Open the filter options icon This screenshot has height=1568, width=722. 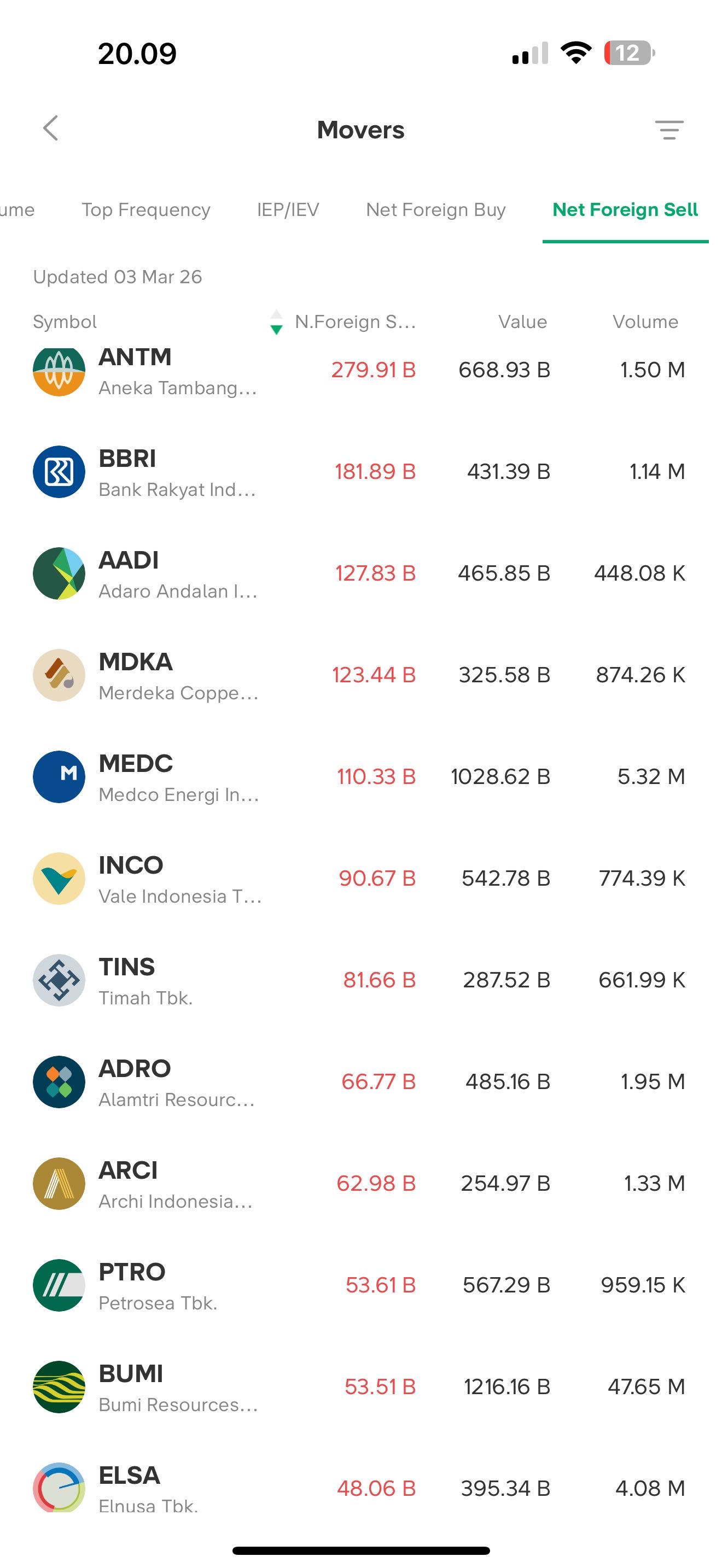coord(669,130)
